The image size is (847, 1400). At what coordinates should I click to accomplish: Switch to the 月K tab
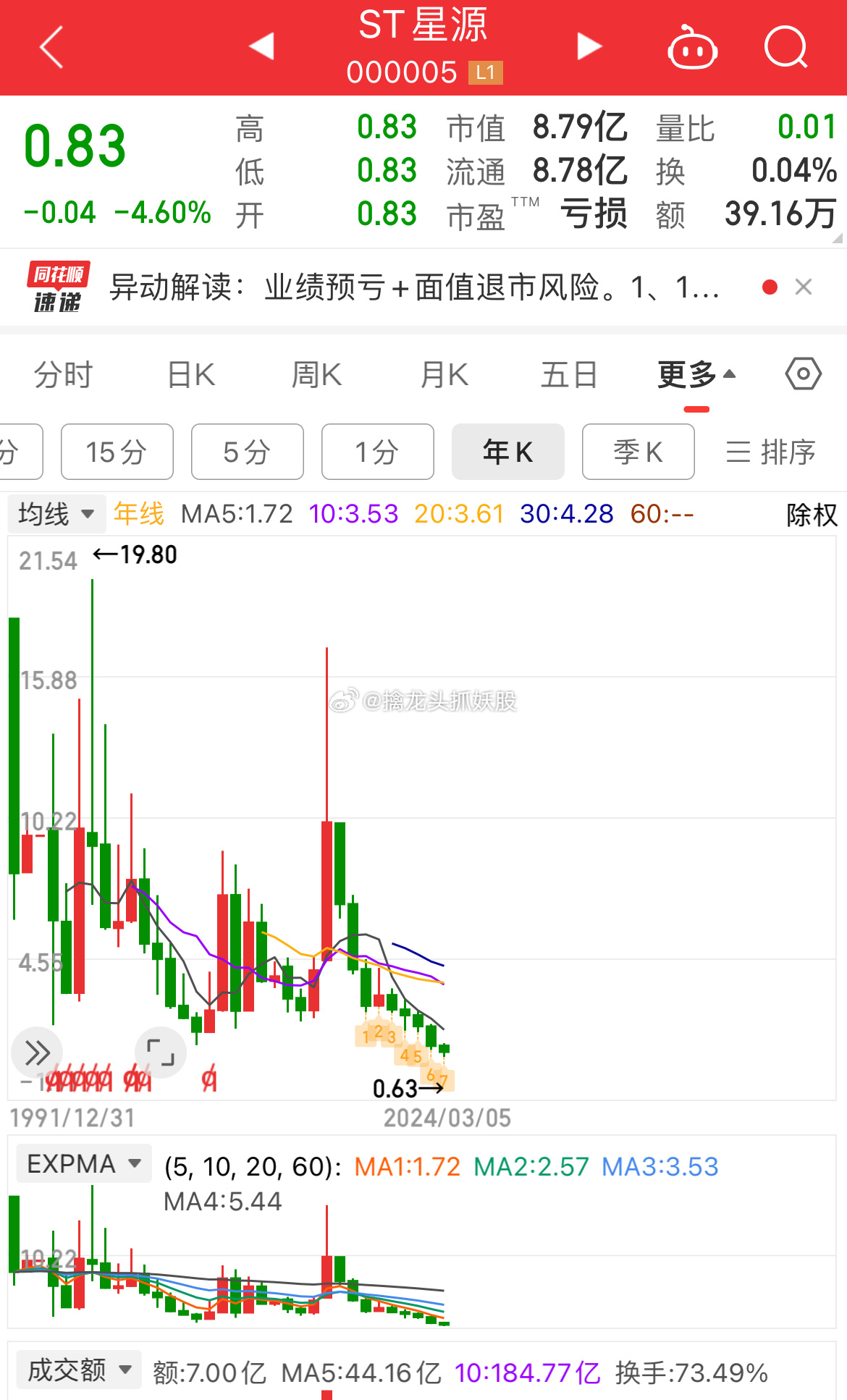(x=444, y=375)
